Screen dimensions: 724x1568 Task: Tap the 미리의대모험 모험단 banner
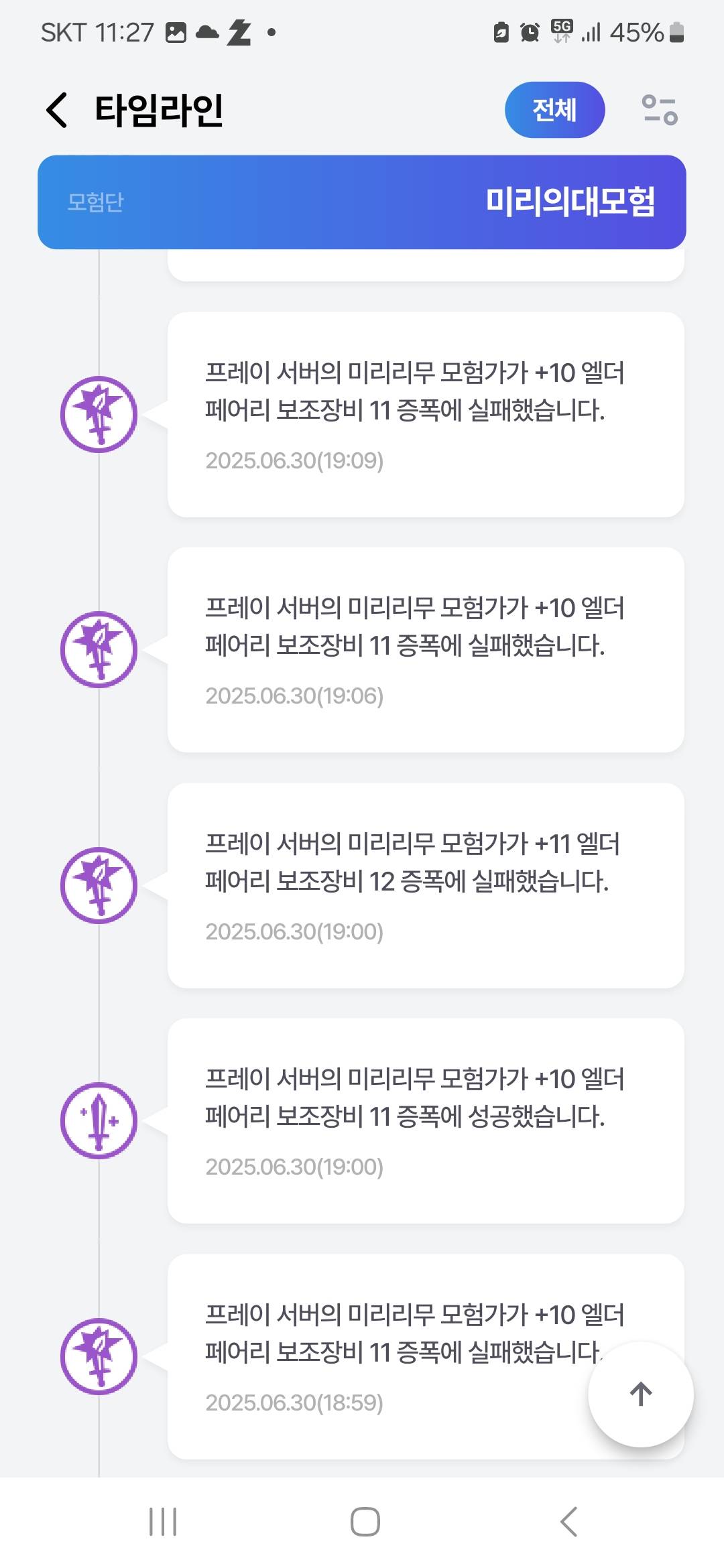point(362,202)
